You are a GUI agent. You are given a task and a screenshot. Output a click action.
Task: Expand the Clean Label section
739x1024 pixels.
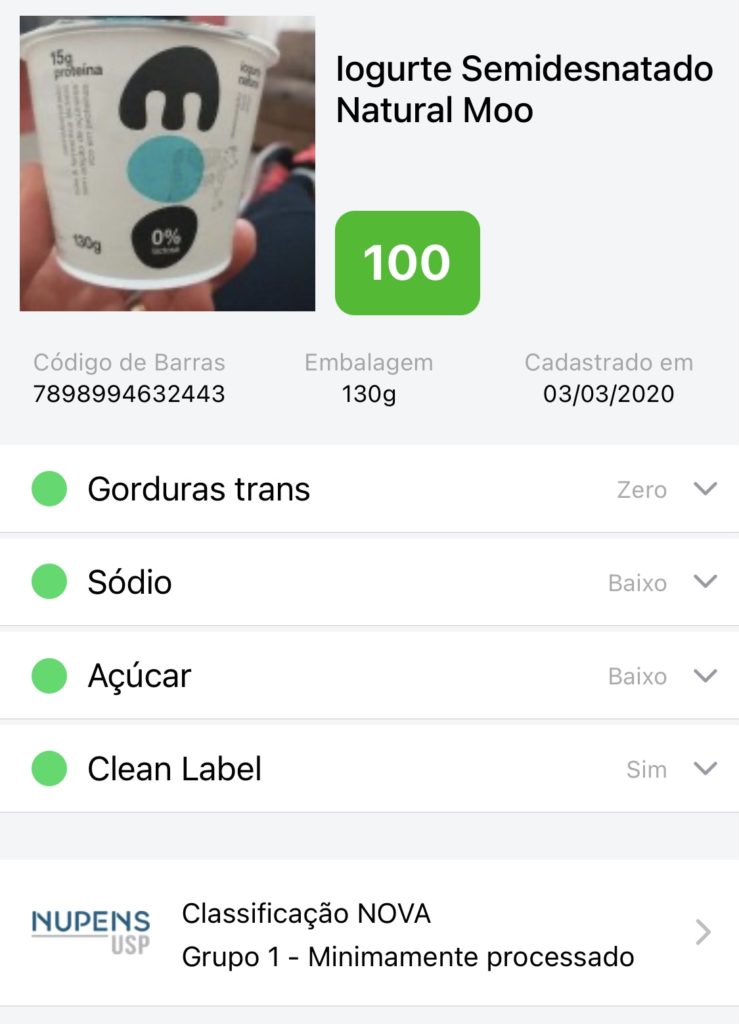click(x=705, y=769)
